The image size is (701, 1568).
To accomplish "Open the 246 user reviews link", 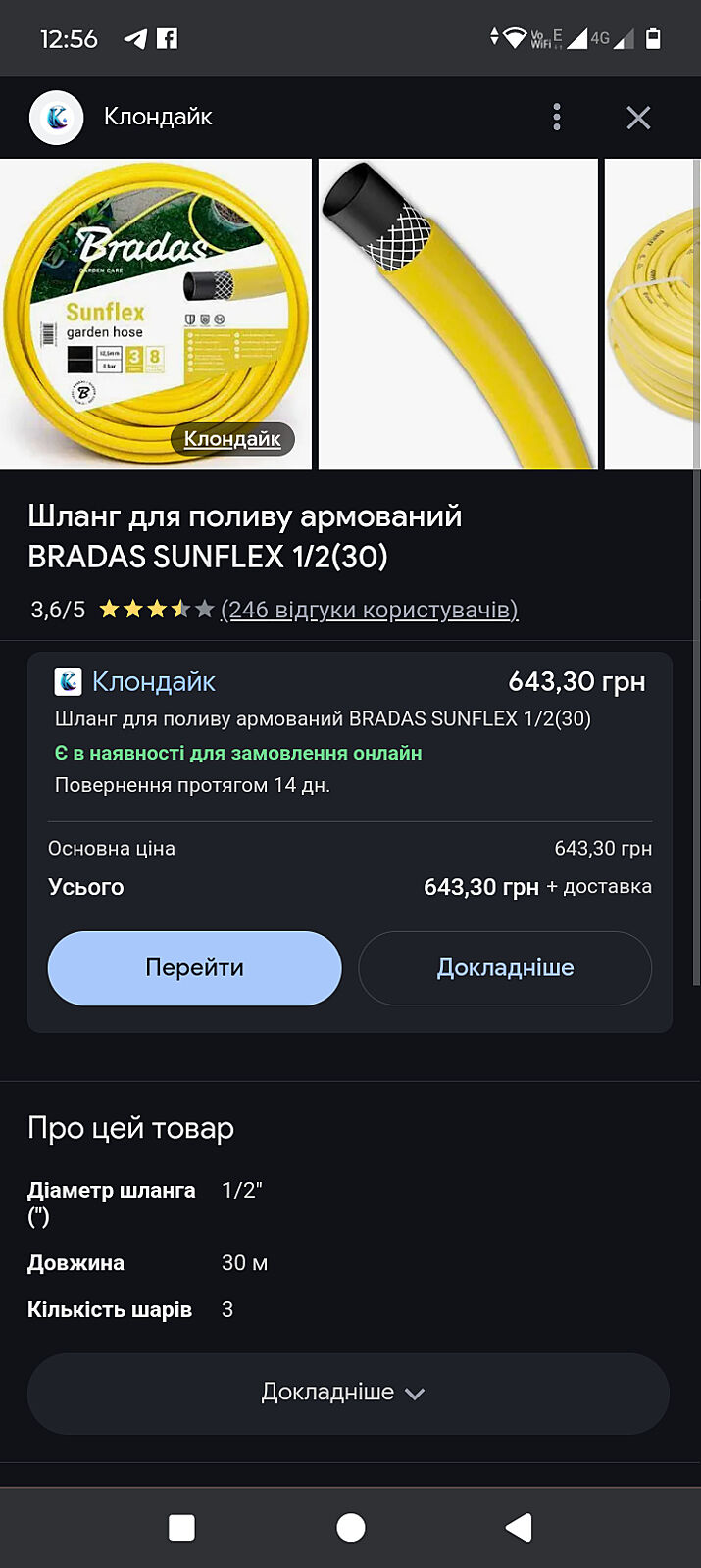I will 369,610.
